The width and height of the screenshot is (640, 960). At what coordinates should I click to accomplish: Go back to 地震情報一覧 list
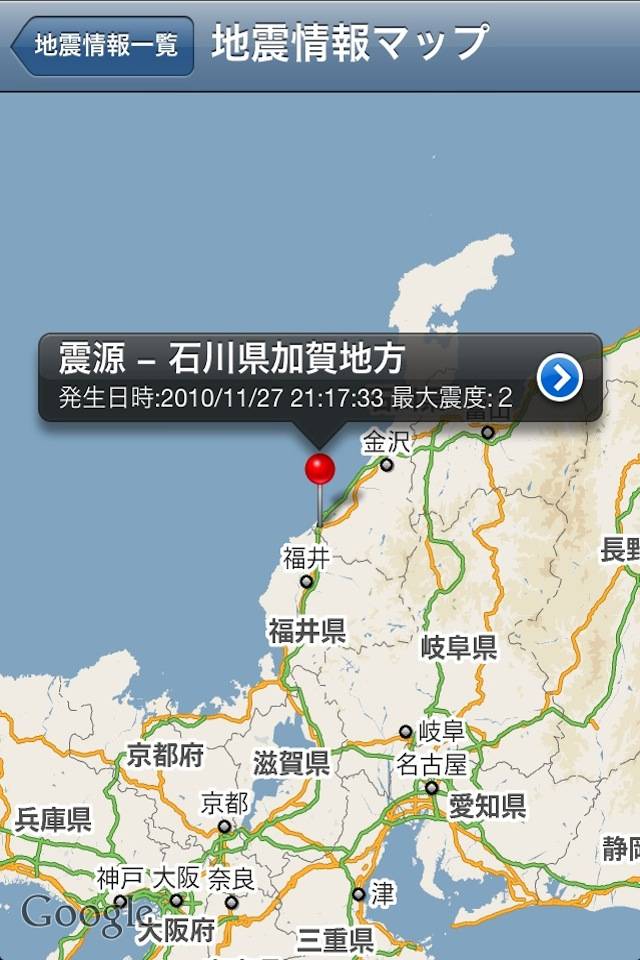[x=101, y=46]
